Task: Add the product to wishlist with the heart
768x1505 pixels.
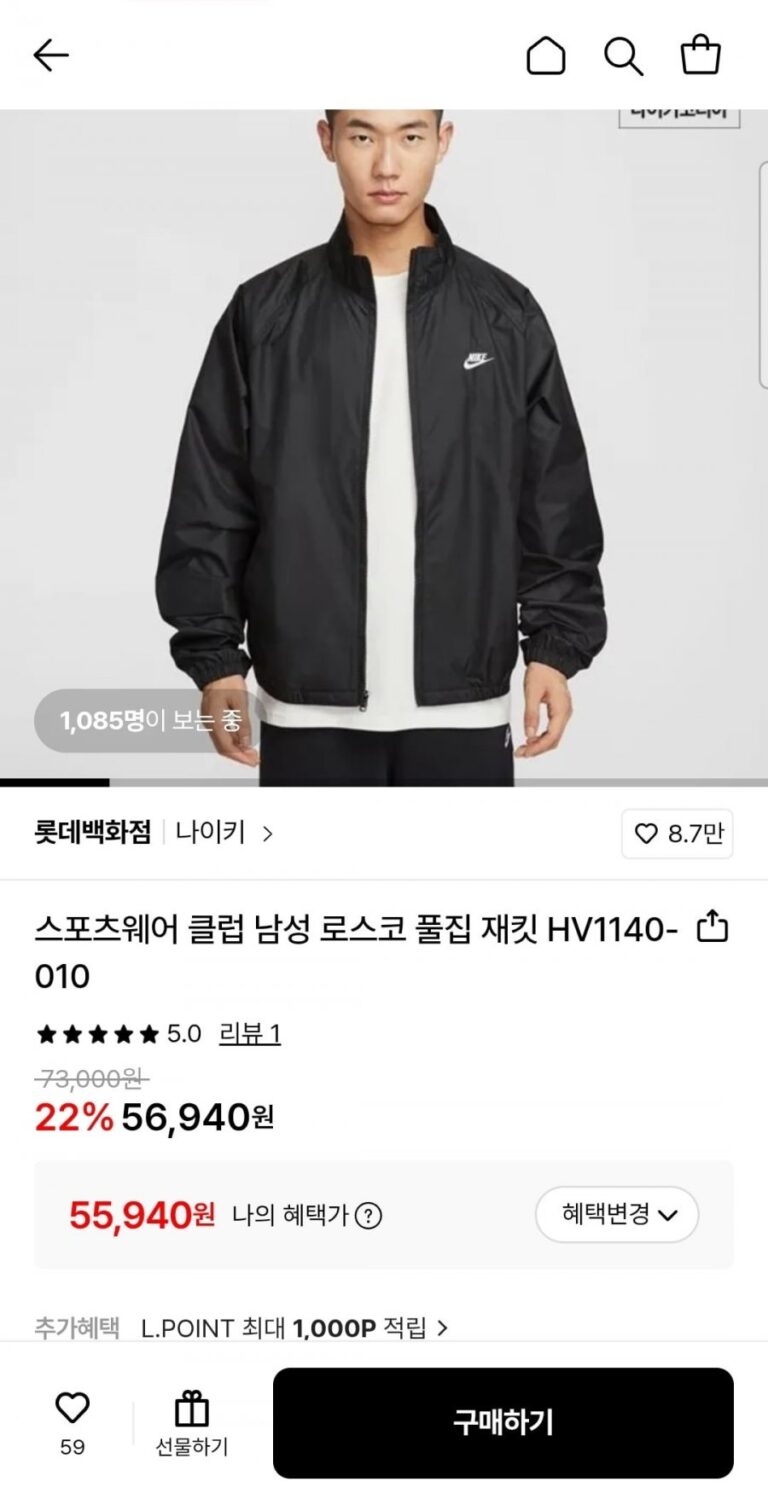Action: [x=72, y=1408]
